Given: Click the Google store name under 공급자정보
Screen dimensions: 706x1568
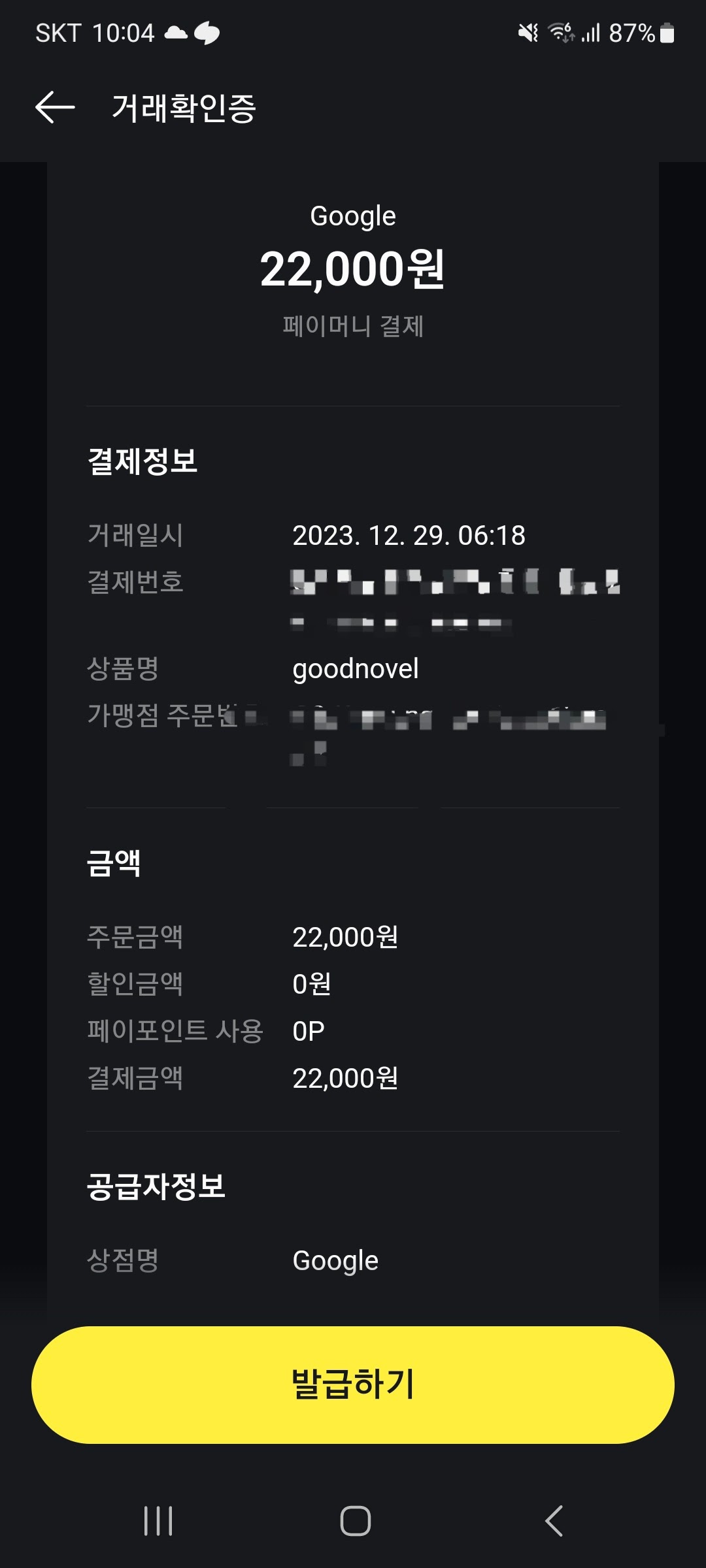Looking at the screenshot, I should coord(335,1260).
